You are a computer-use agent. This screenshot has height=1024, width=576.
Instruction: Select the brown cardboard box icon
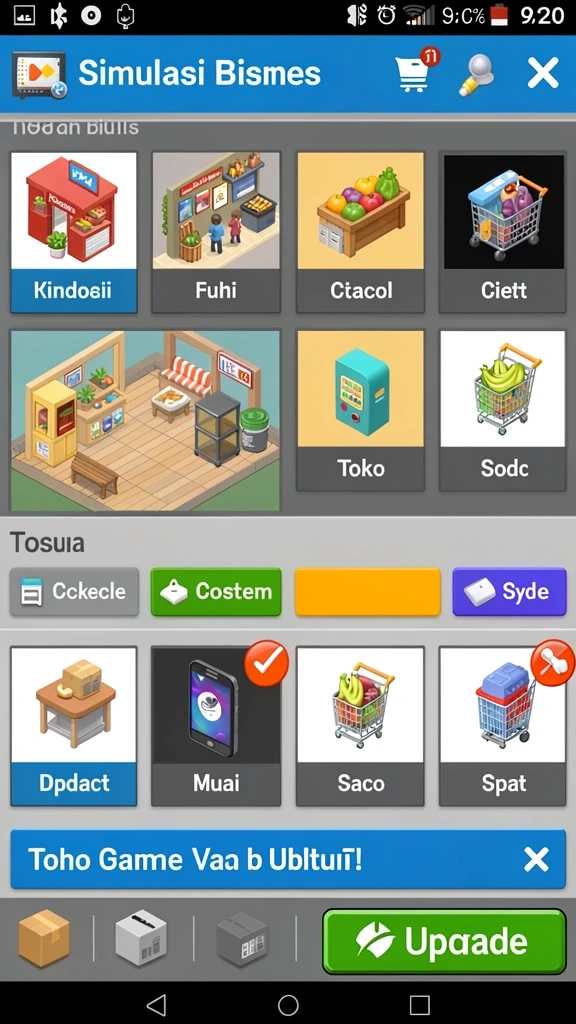coord(44,938)
